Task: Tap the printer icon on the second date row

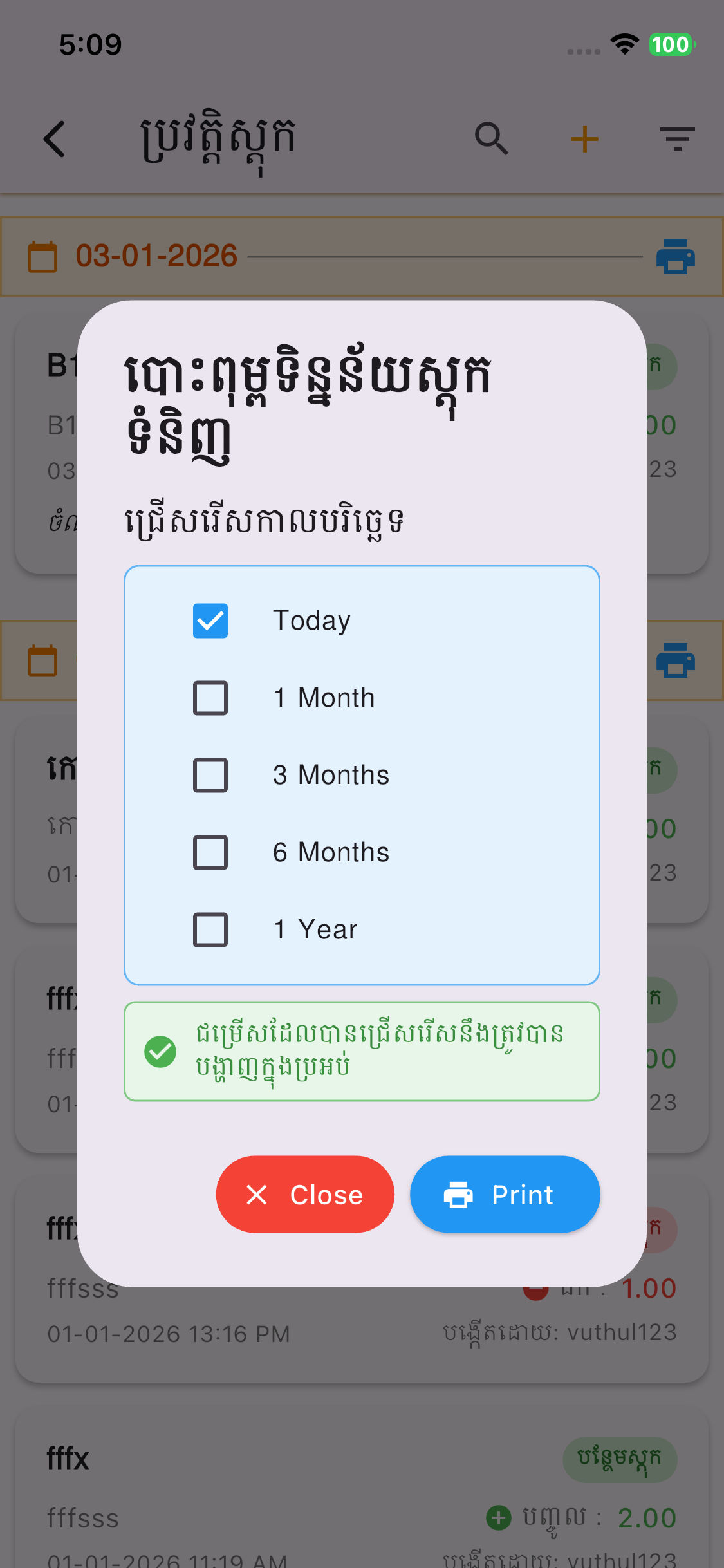Action: [675, 660]
